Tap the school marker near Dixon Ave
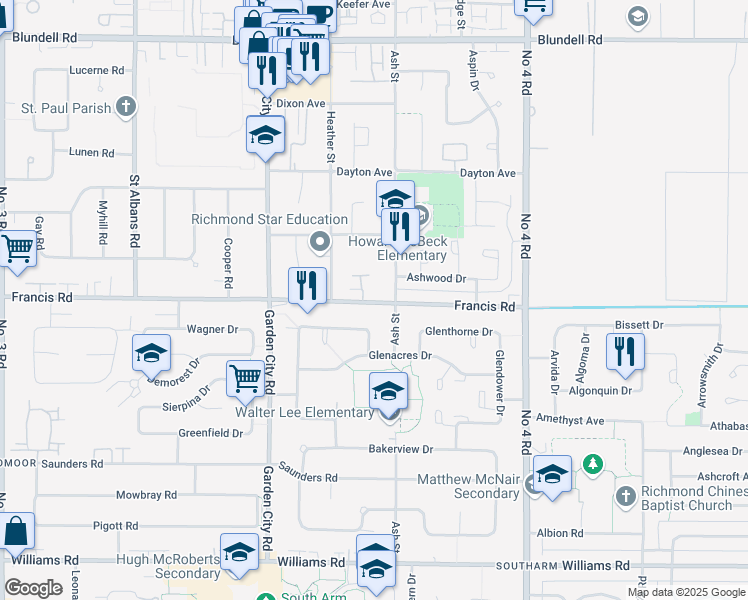Viewport: 748px width, 600px height. click(x=265, y=135)
